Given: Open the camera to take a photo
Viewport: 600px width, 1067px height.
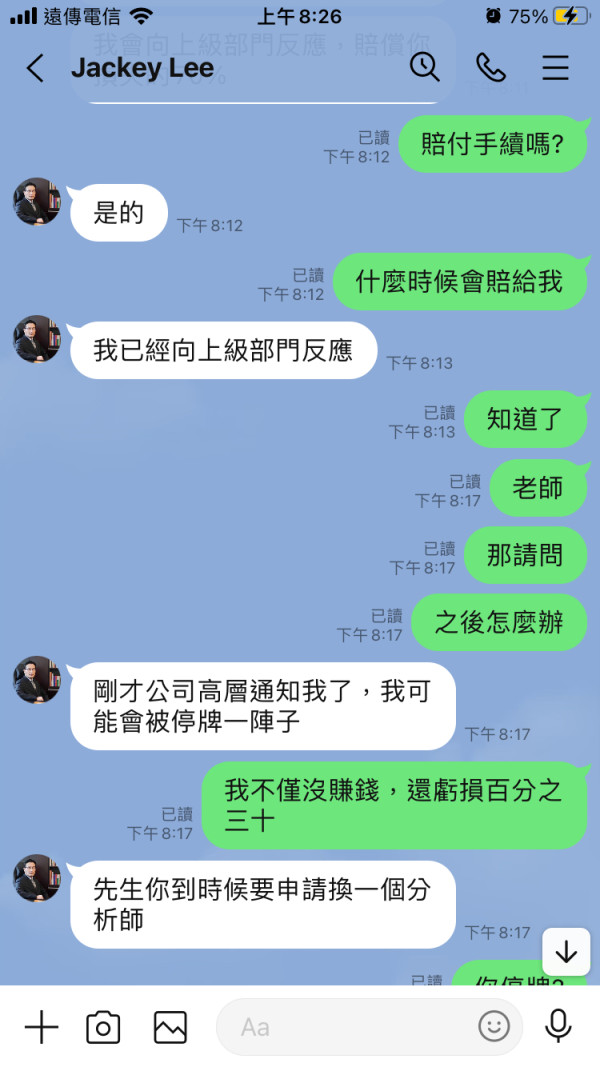Looking at the screenshot, I should 103,1027.
